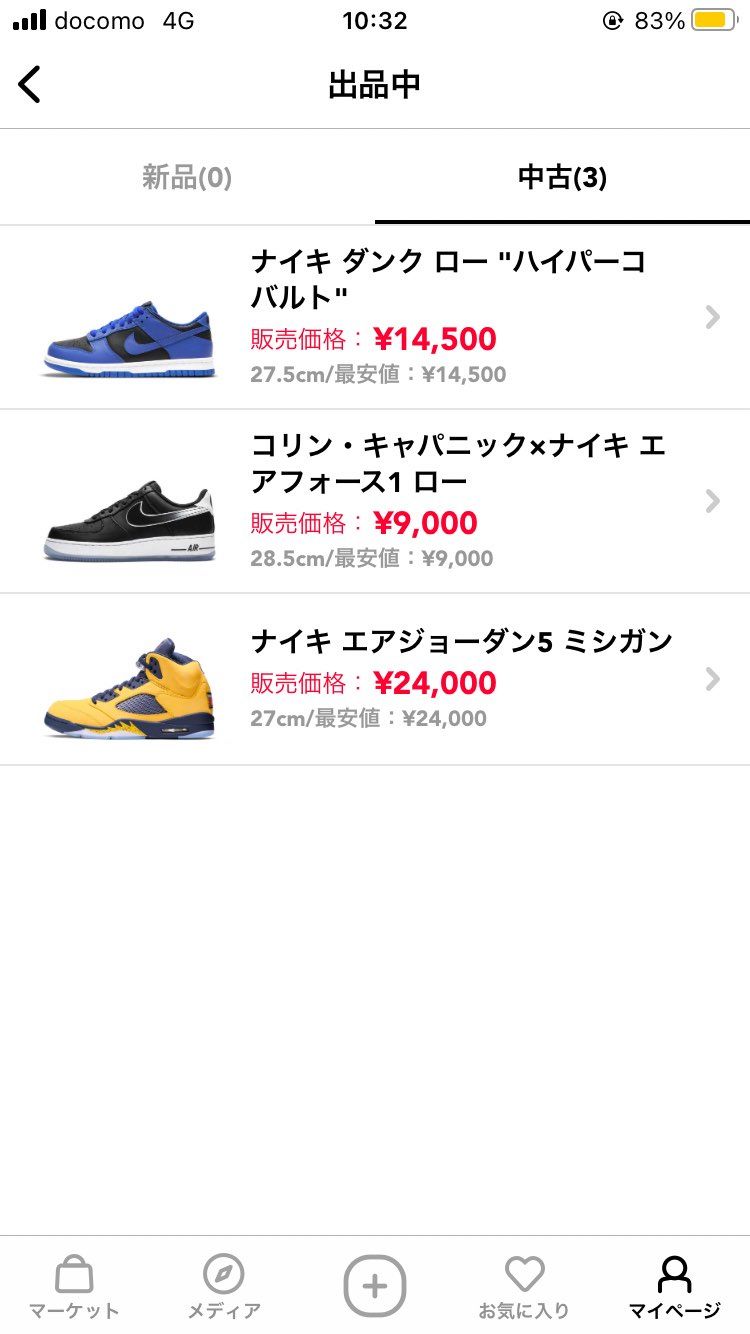750x1334 pixels.
Task: Open the マーケット (Market) tab icon
Action: coord(74,1285)
